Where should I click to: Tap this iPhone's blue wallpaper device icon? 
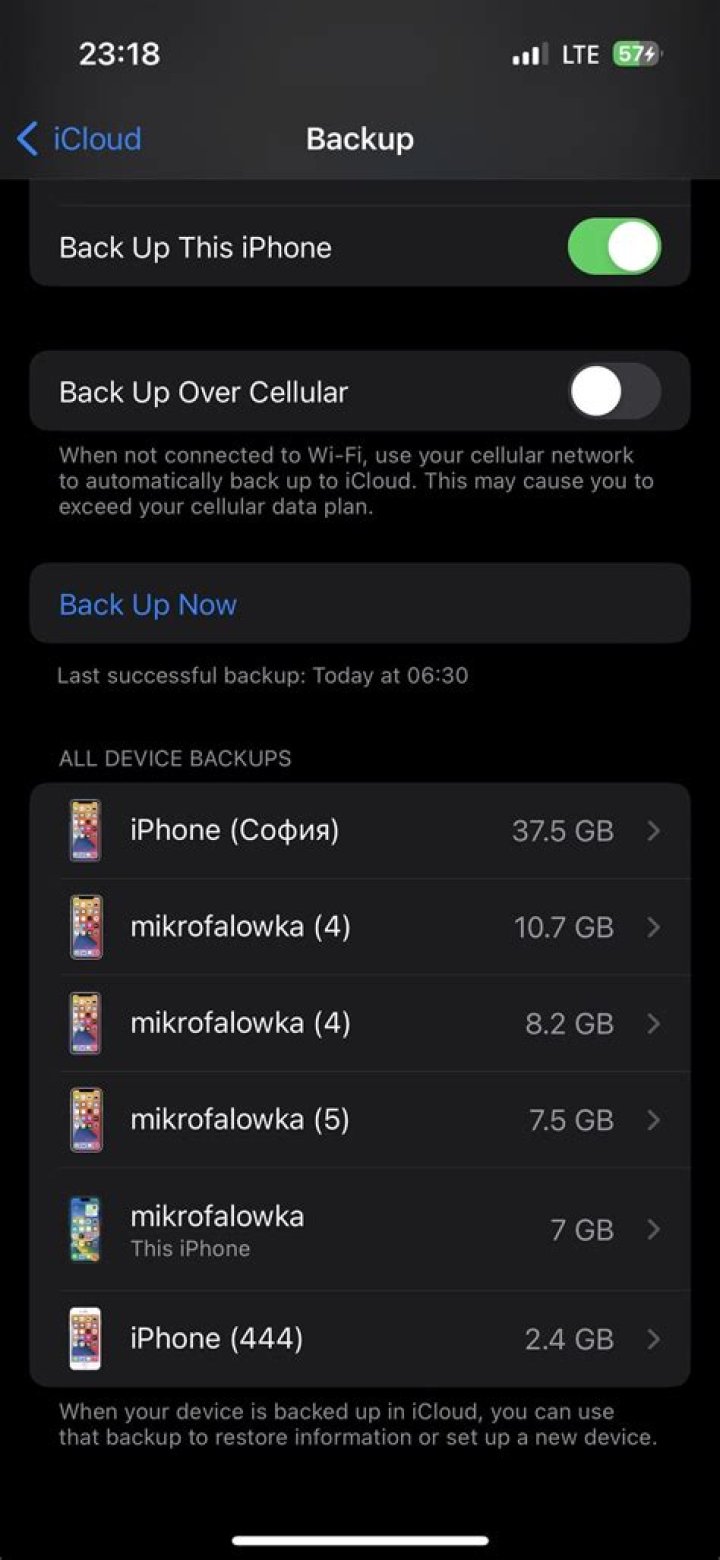85,1230
